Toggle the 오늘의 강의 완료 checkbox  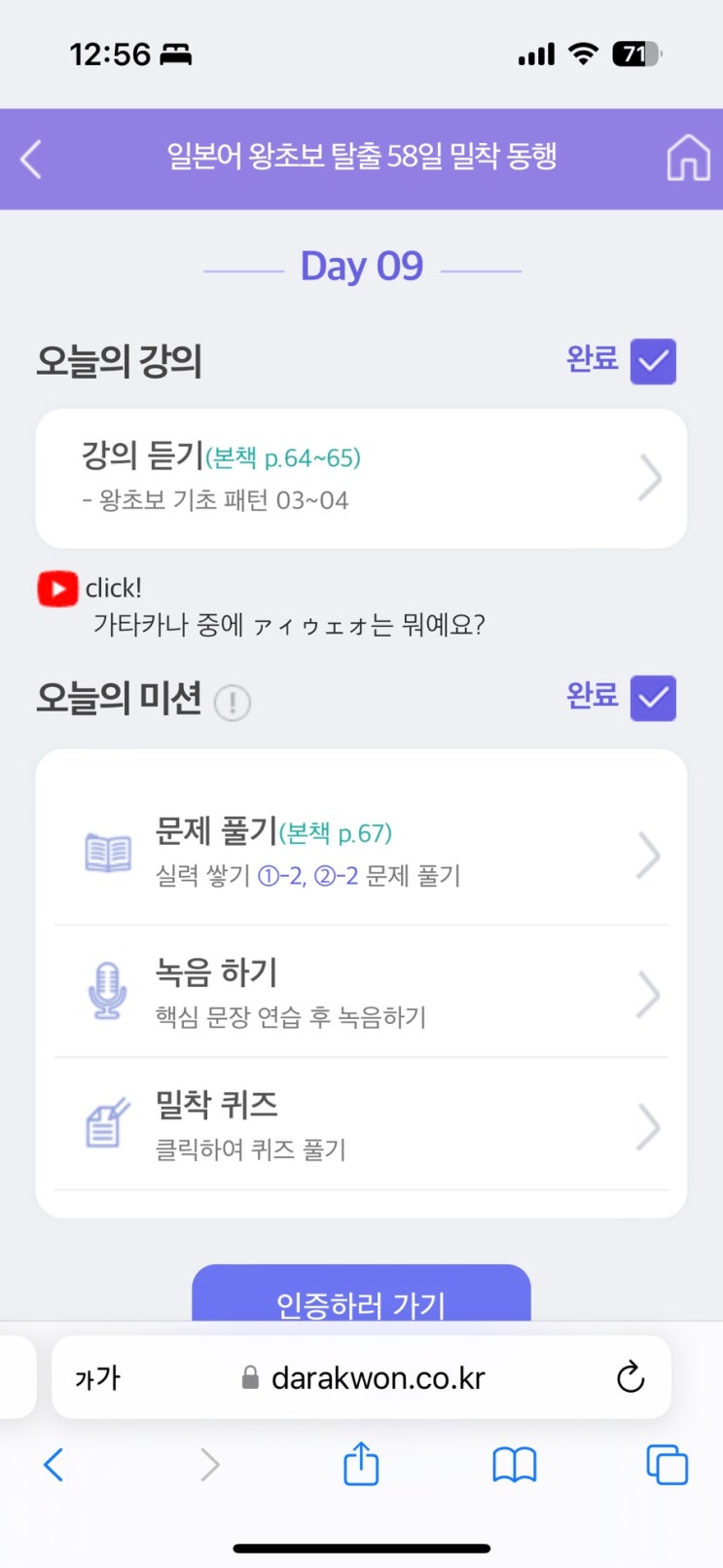point(653,361)
